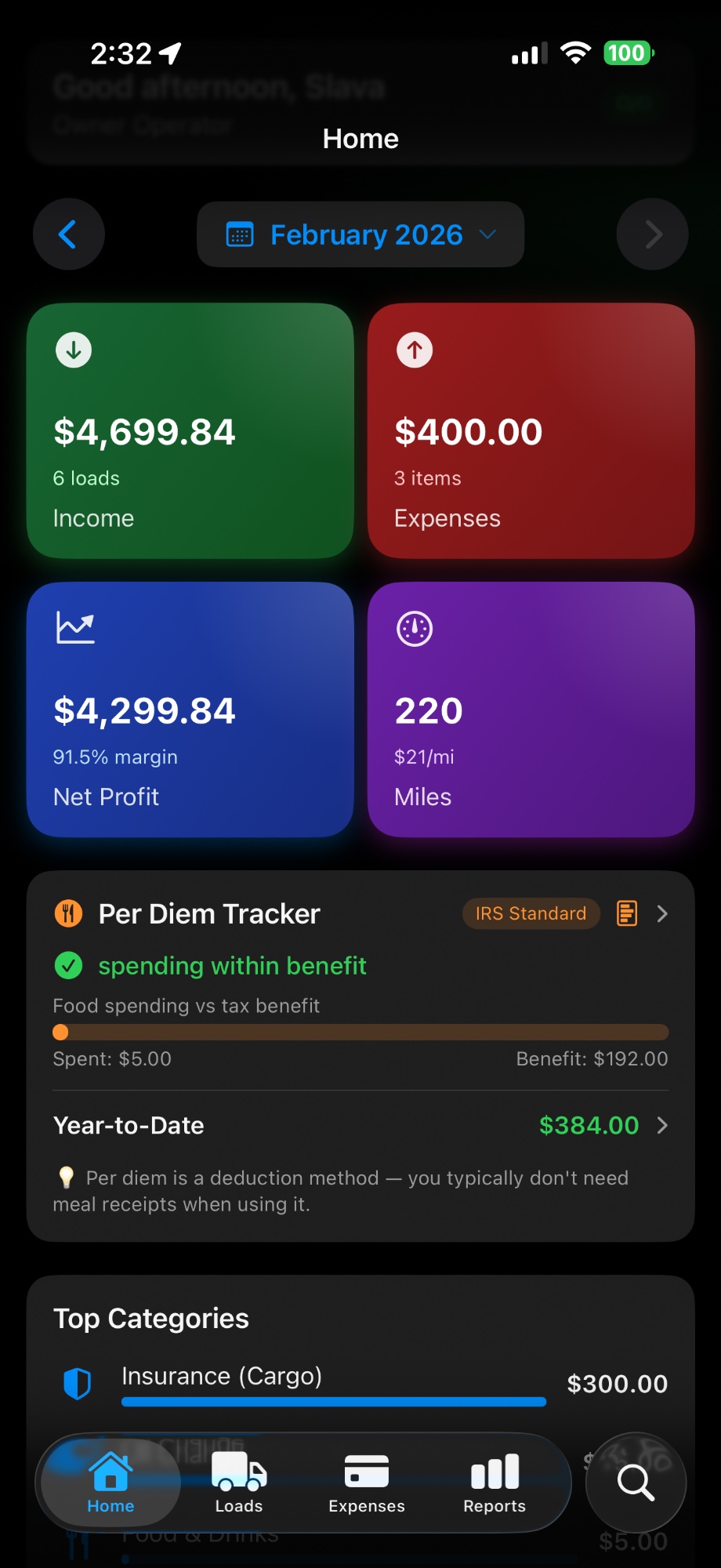721x1568 pixels.
Task: Open the receipt icon in Per Diem Tracker
Action: pos(626,913)
